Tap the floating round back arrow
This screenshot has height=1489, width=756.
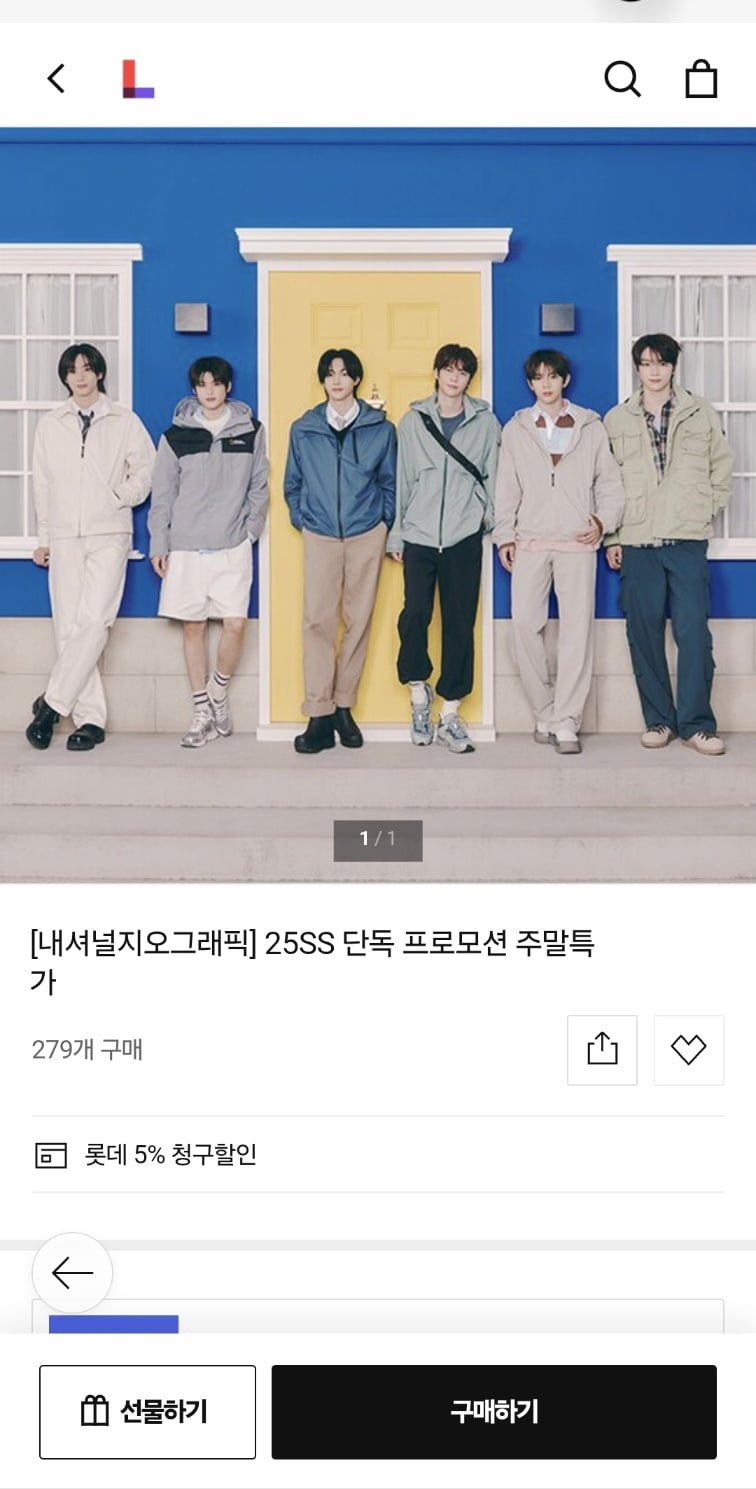point(72,1273)
